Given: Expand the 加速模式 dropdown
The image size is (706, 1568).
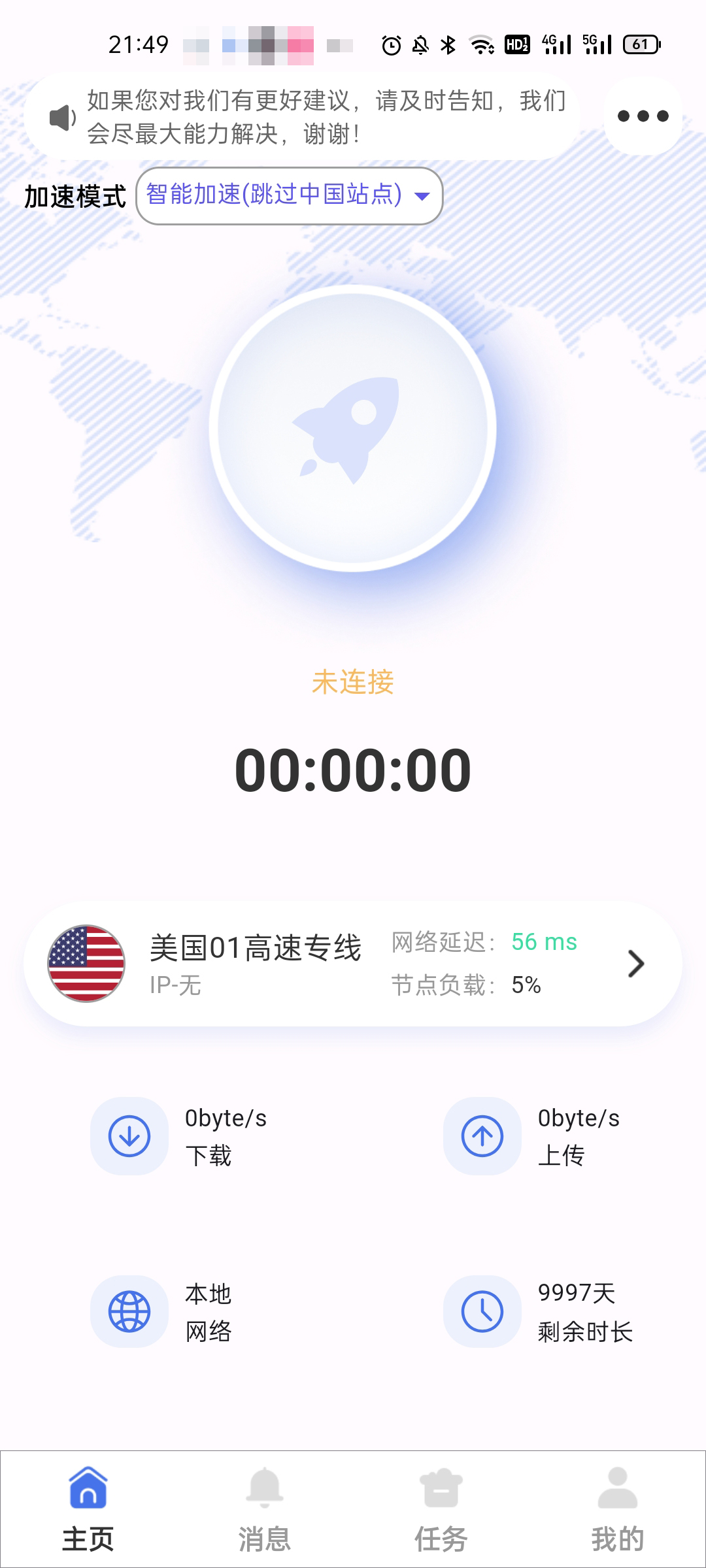Looking at the screenshot, I should pos(290,195).
